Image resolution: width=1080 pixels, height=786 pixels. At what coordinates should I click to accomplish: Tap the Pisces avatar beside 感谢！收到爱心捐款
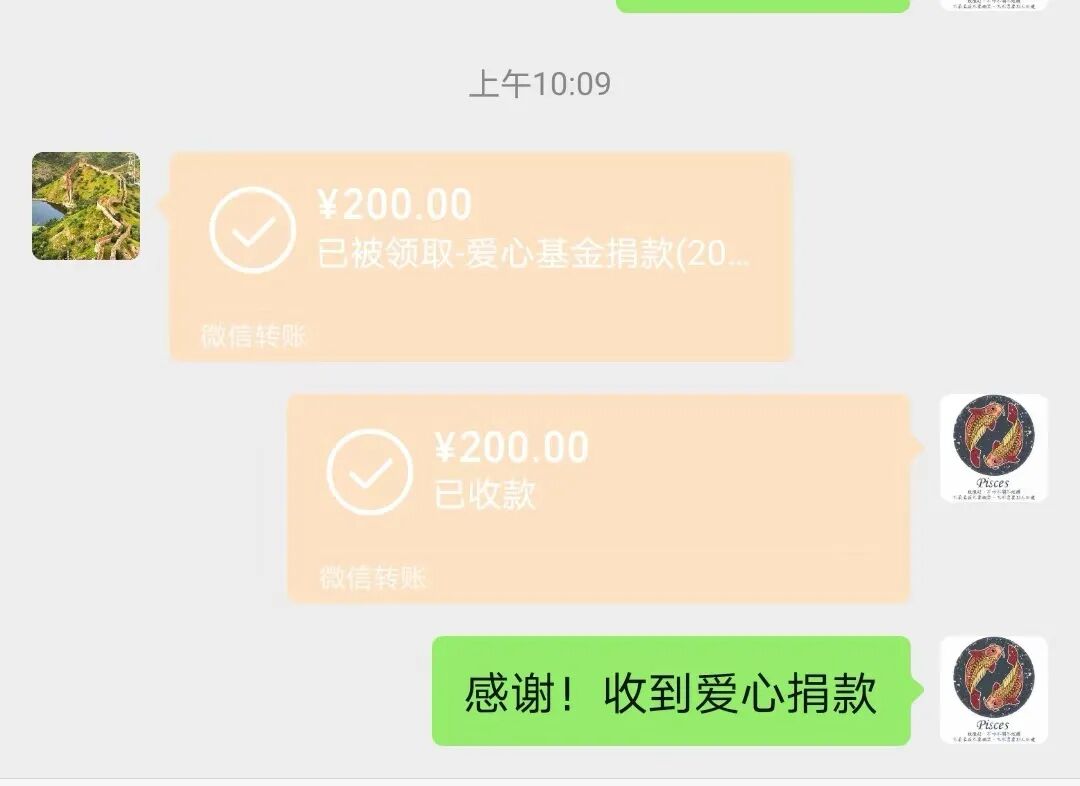pos(993,690)
